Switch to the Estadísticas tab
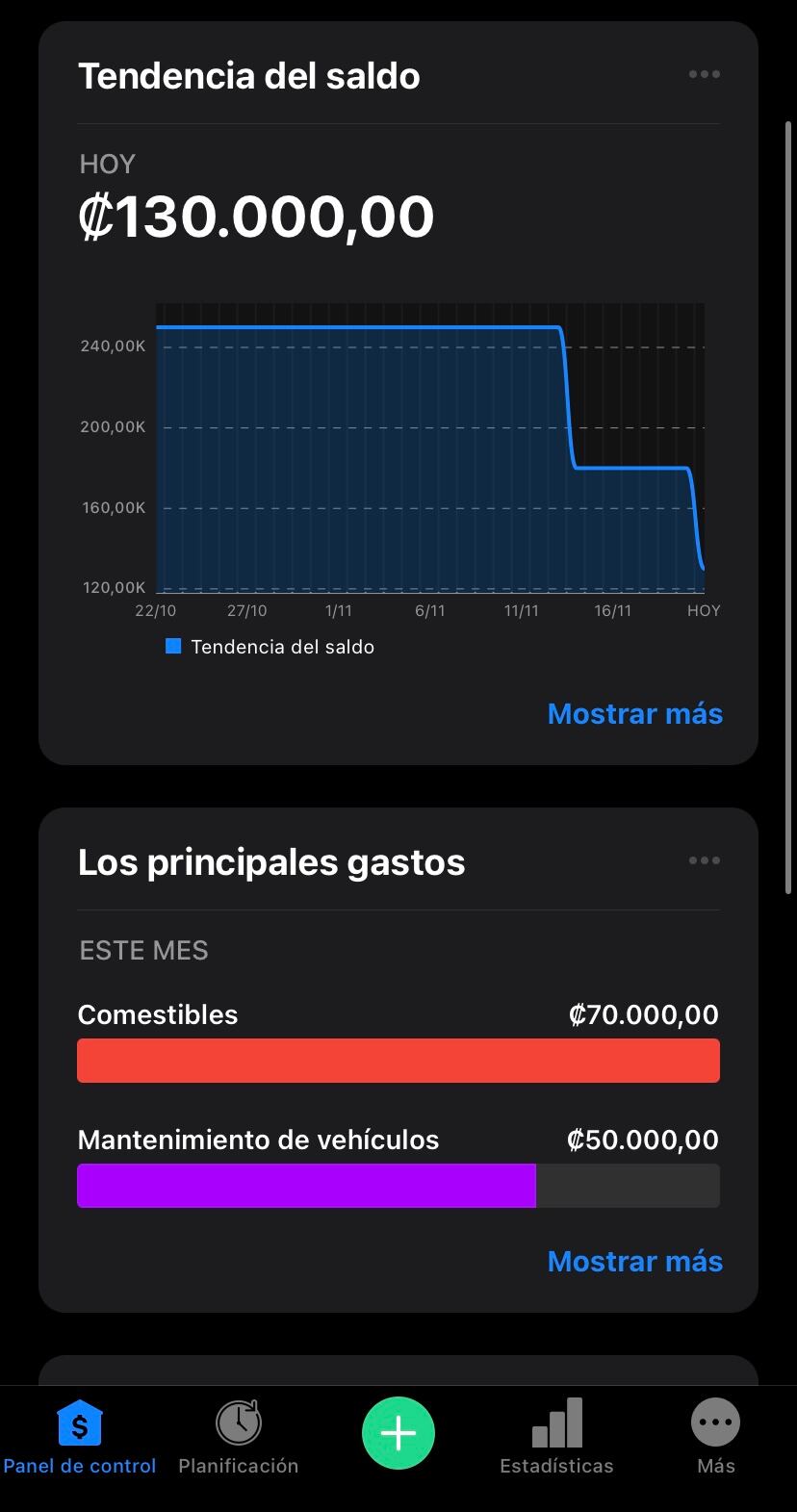797x1512 pixels. coord(556,1439)
